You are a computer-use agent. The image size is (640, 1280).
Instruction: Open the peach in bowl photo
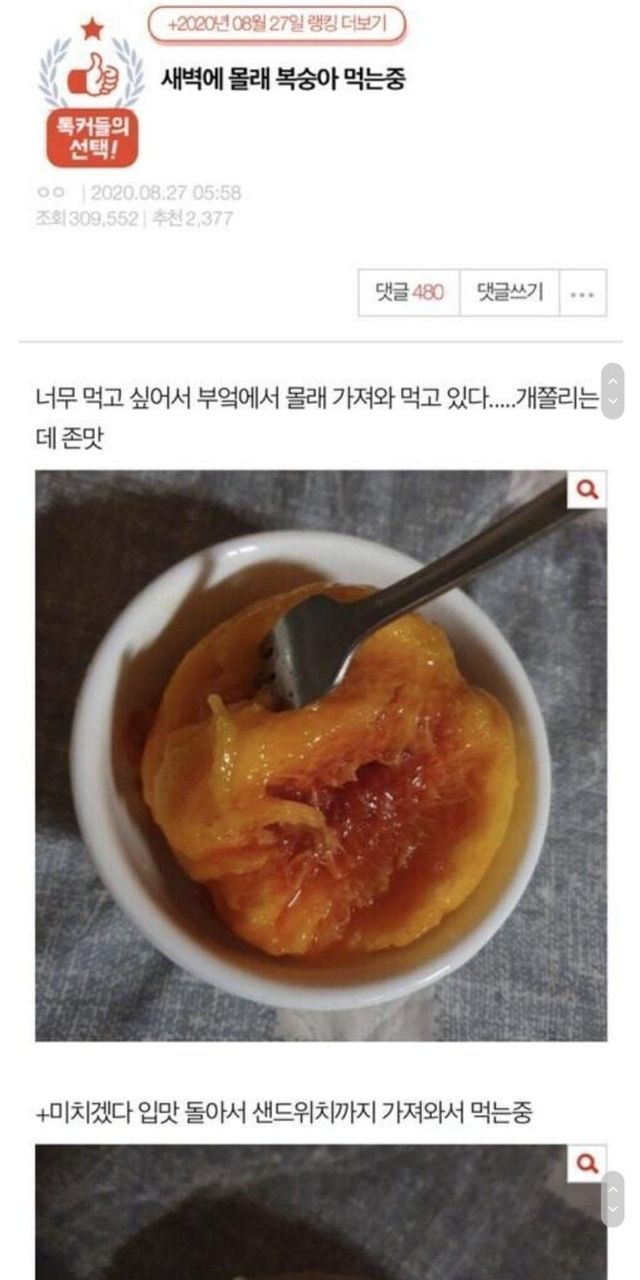320,760
